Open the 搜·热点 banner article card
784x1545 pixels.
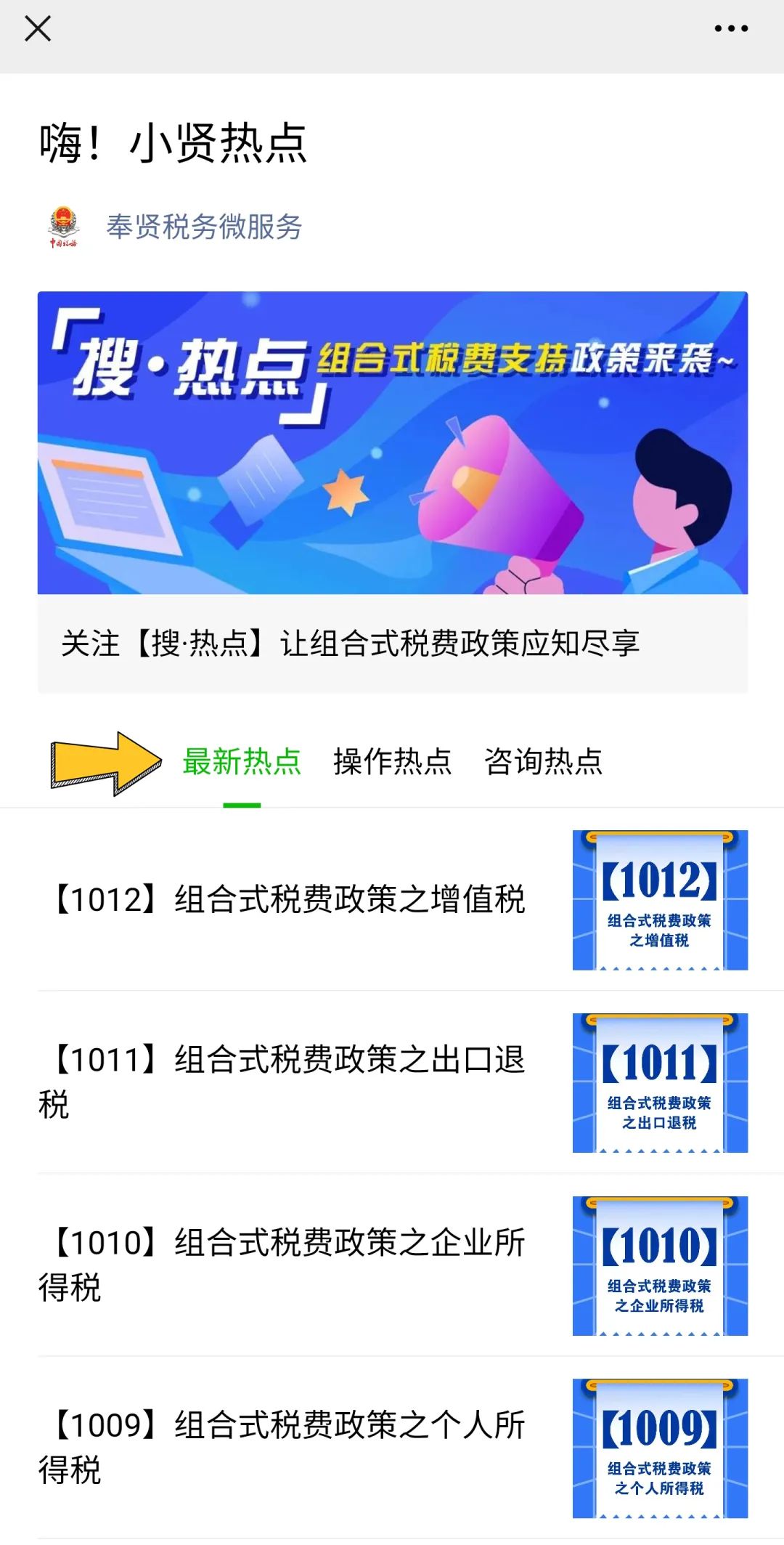click(x=393, y=492)
